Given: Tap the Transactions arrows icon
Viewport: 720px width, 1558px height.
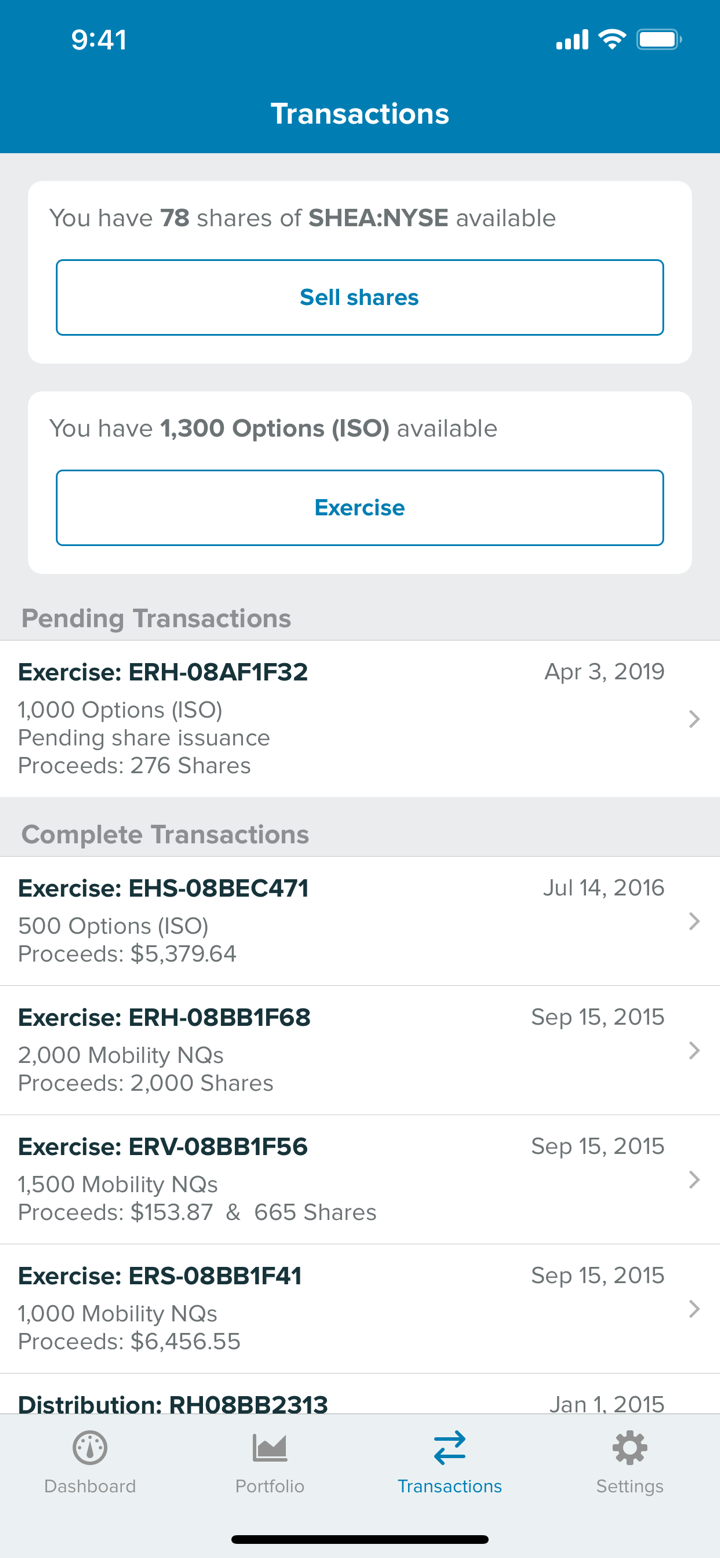Looking at the screenshot, I should click(x=449, y=1446).
